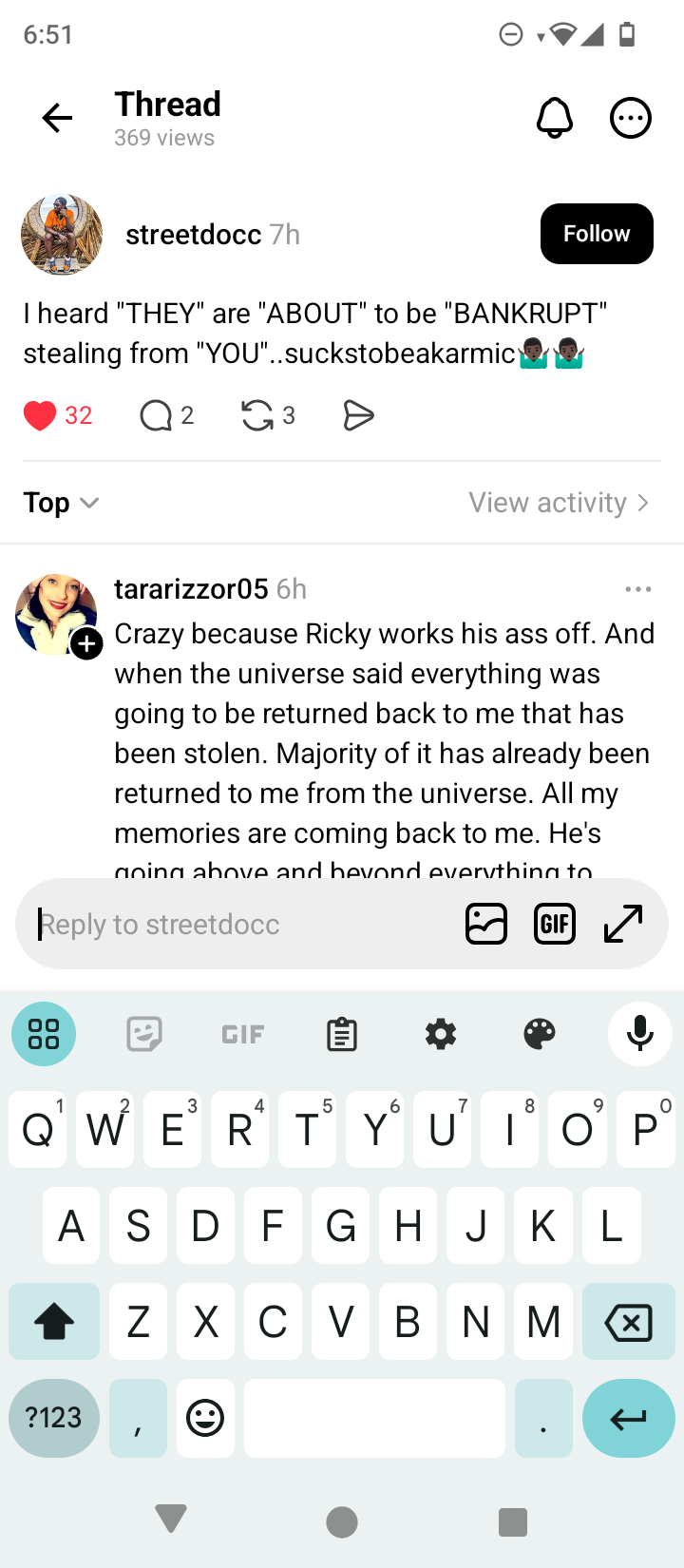The height and width of the screenshot is (1568, 684).
Task: Follow streetdocc
Action: point(597,234)
